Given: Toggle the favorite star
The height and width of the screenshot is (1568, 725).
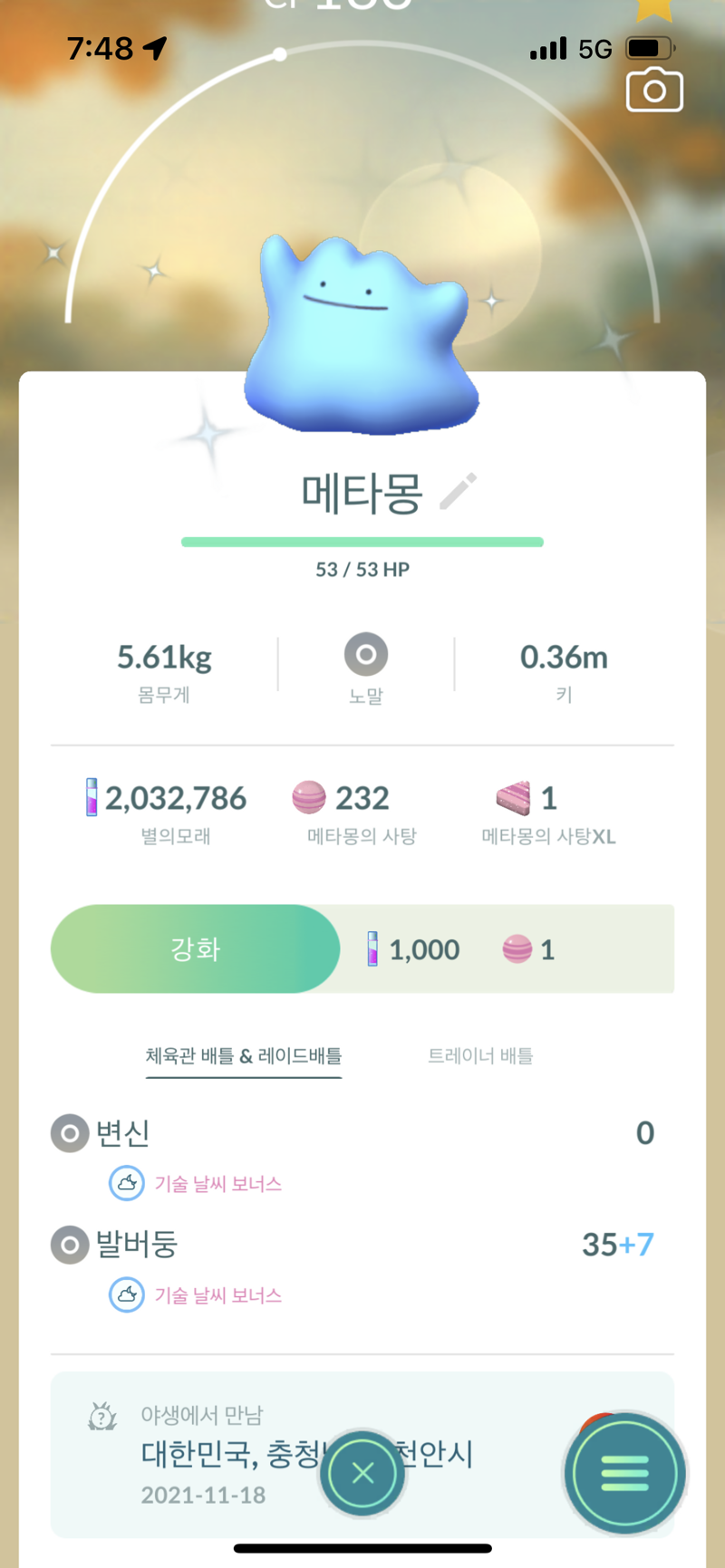Looking at the screenshot, I should point(654,9).
